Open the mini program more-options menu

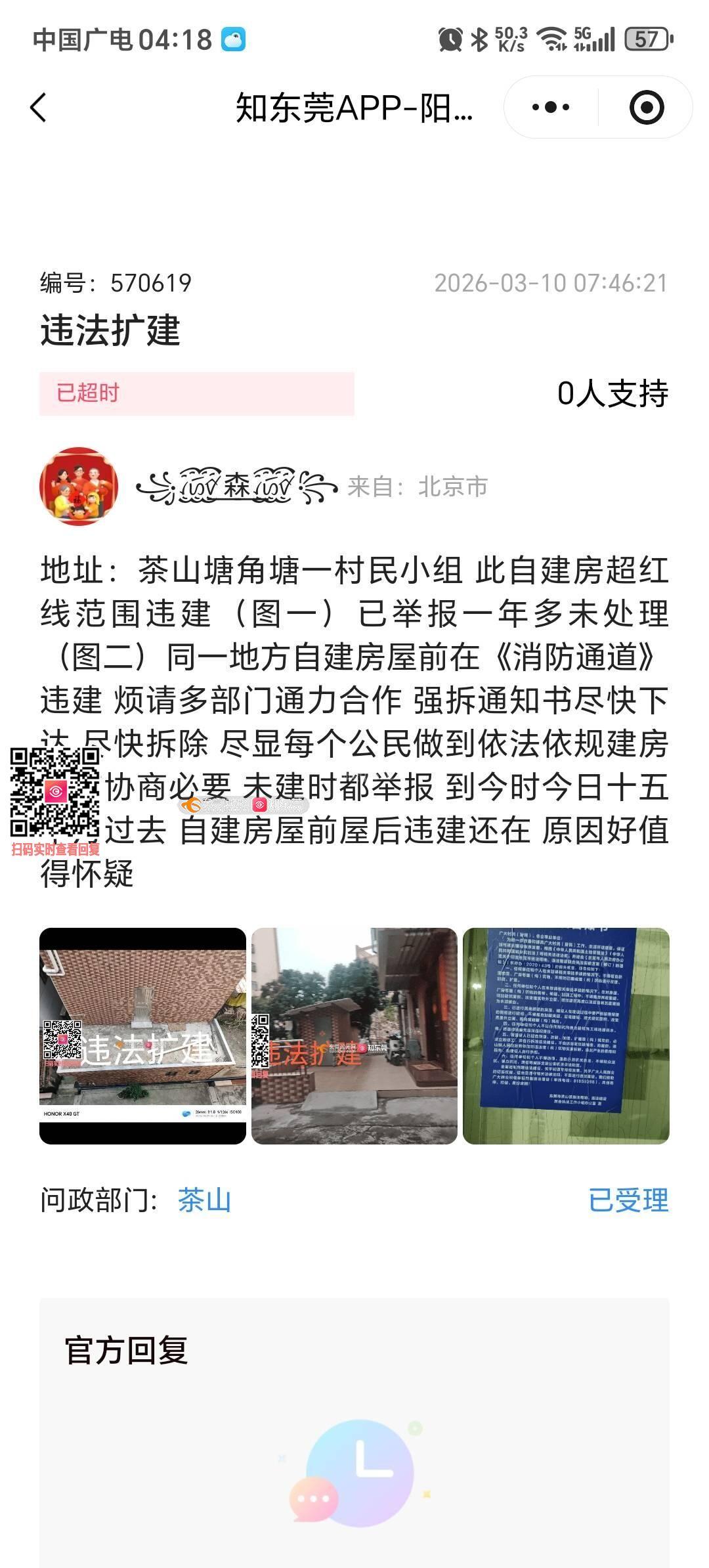[x=550, y=108]
